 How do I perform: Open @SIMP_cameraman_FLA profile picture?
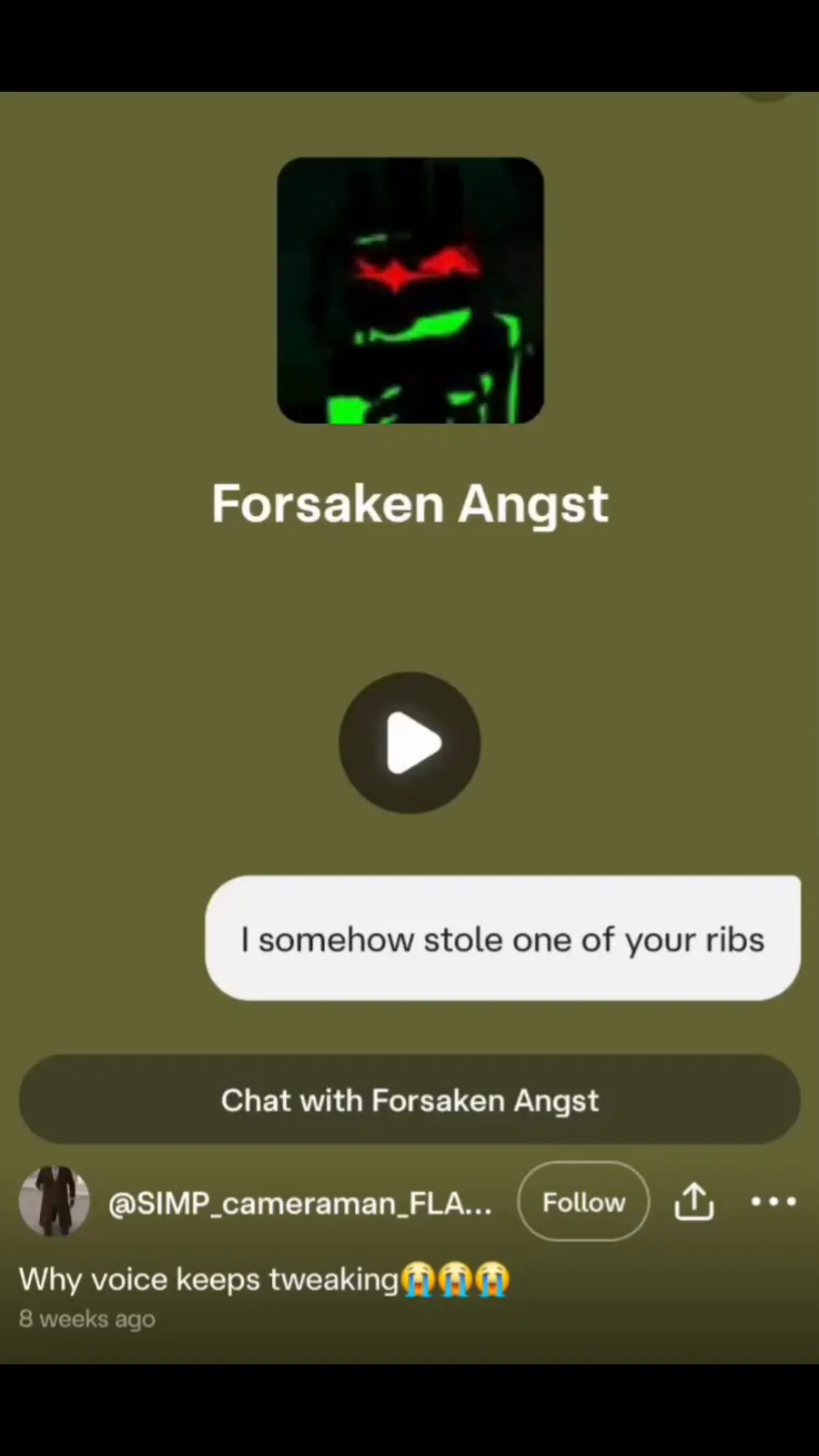click(x=55, y=1201)
